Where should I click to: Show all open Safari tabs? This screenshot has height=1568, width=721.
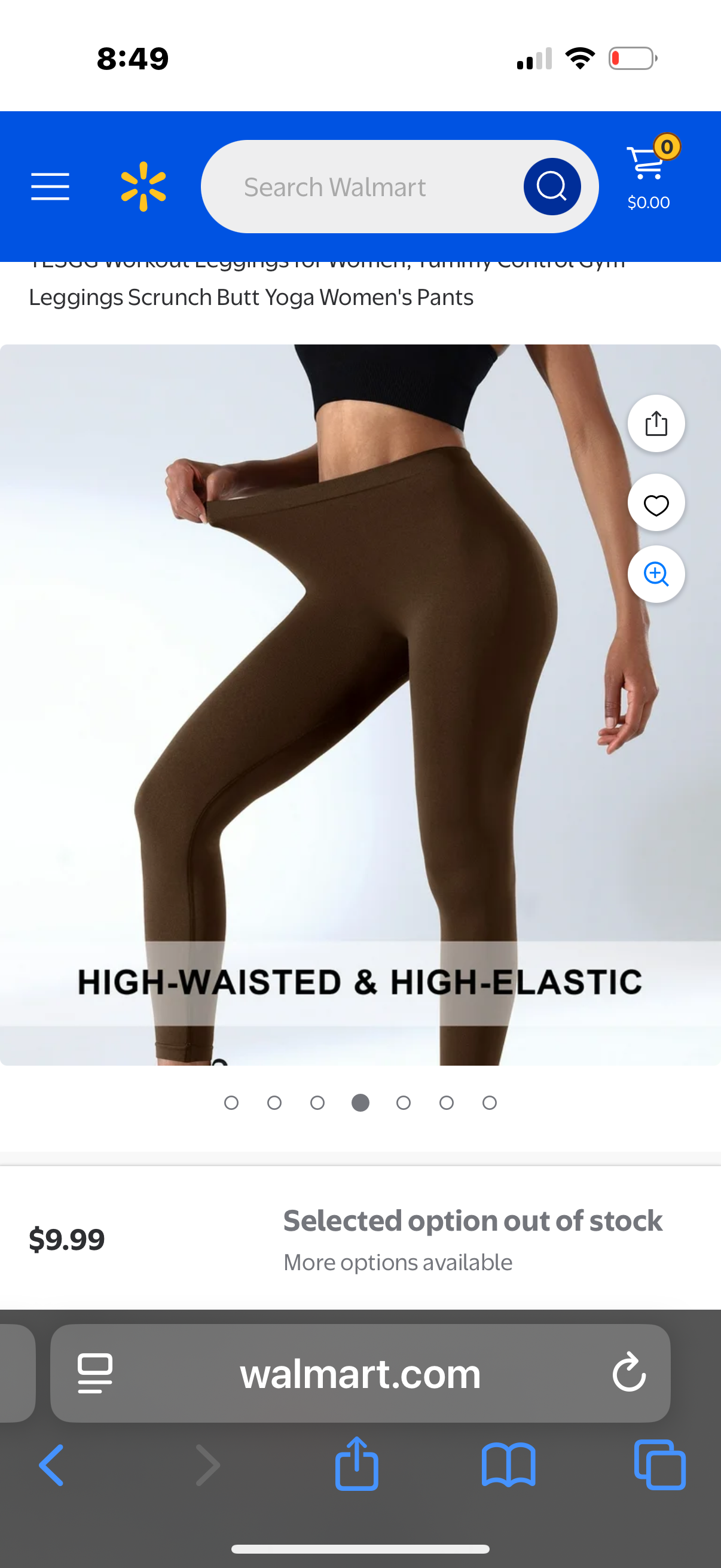[x=659, y=1465]
